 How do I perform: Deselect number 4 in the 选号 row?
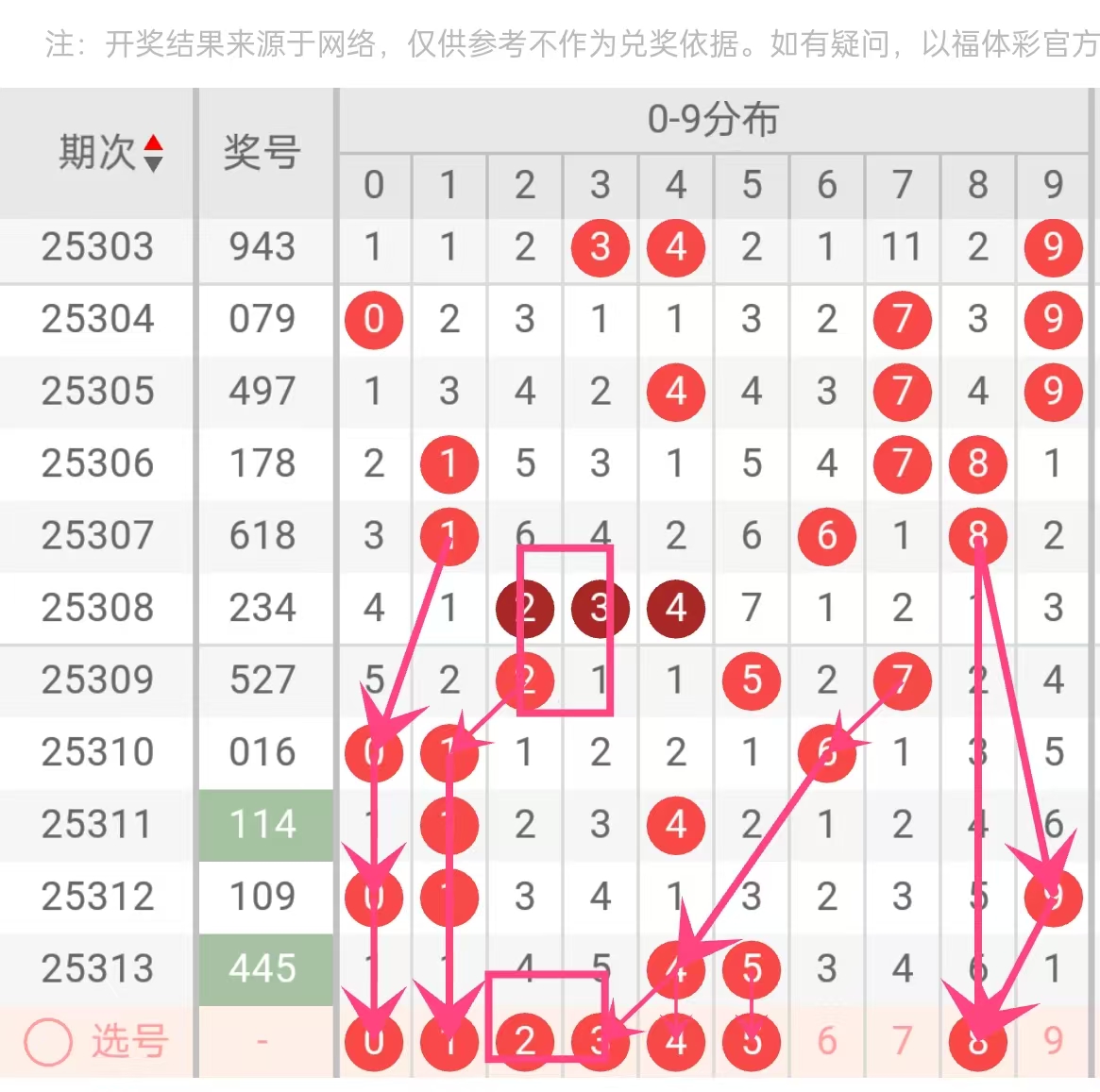(x=676, y=1042)
